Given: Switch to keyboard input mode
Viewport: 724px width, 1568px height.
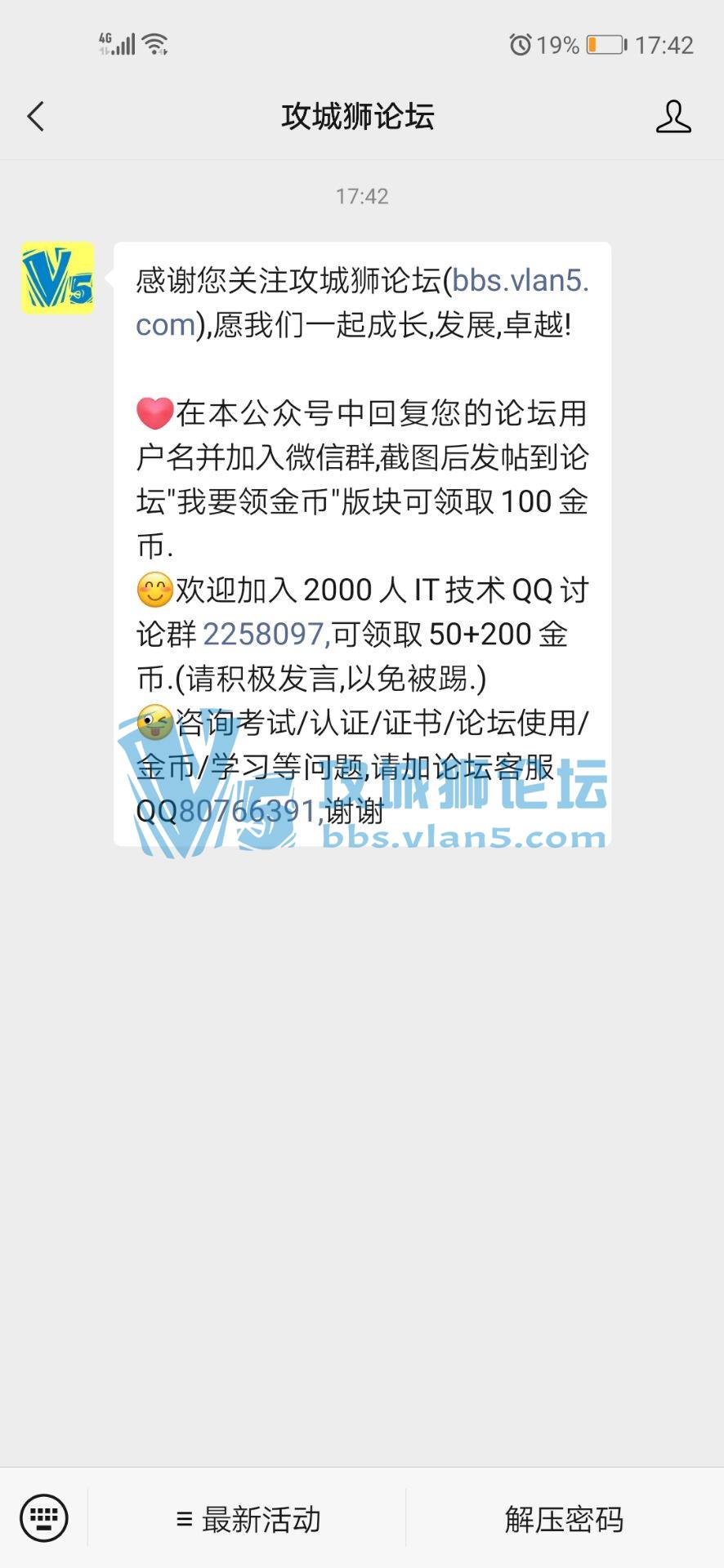Looking at the screenshot, I should (43, 1518).
